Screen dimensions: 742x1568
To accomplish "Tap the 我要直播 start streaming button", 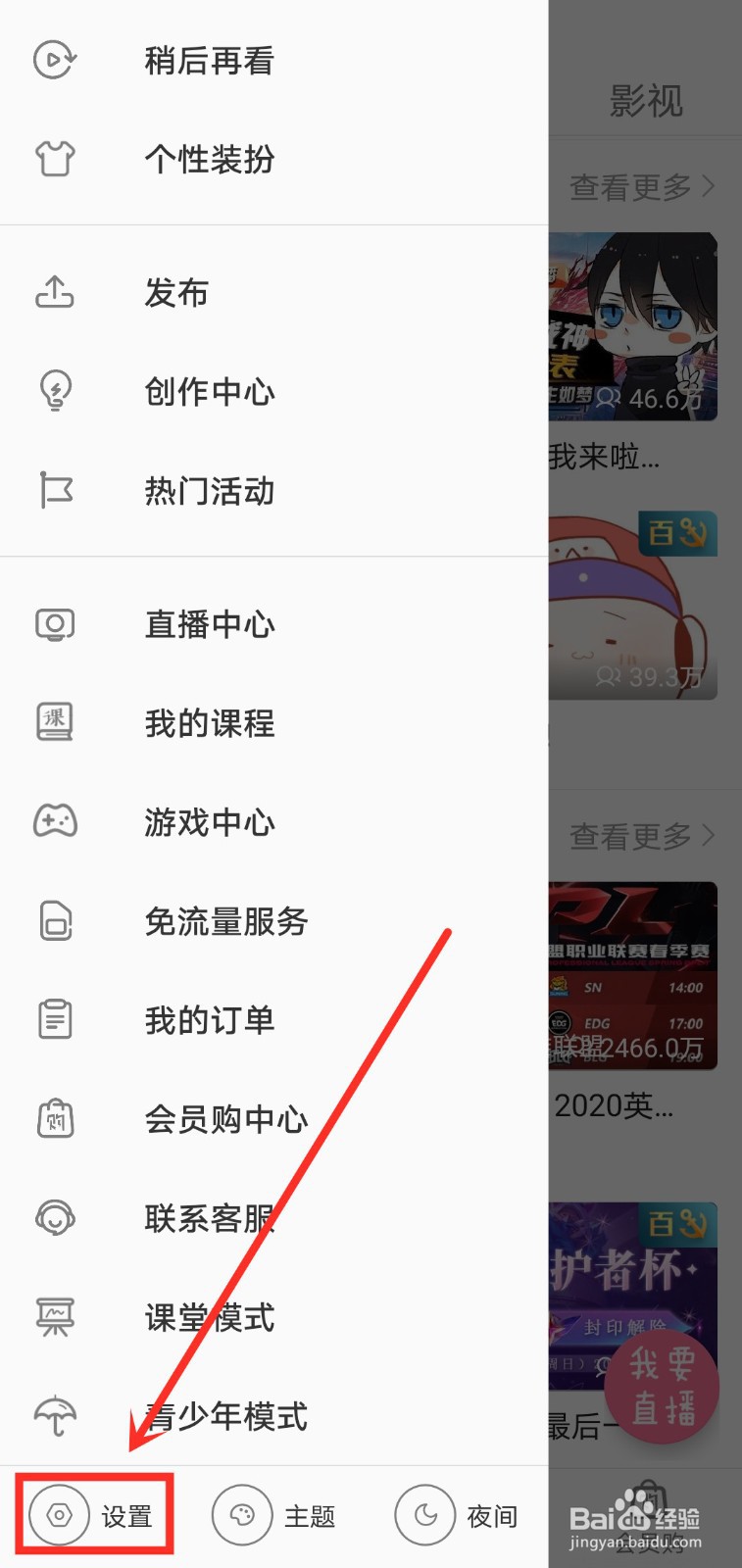I will click(662, 1385).
